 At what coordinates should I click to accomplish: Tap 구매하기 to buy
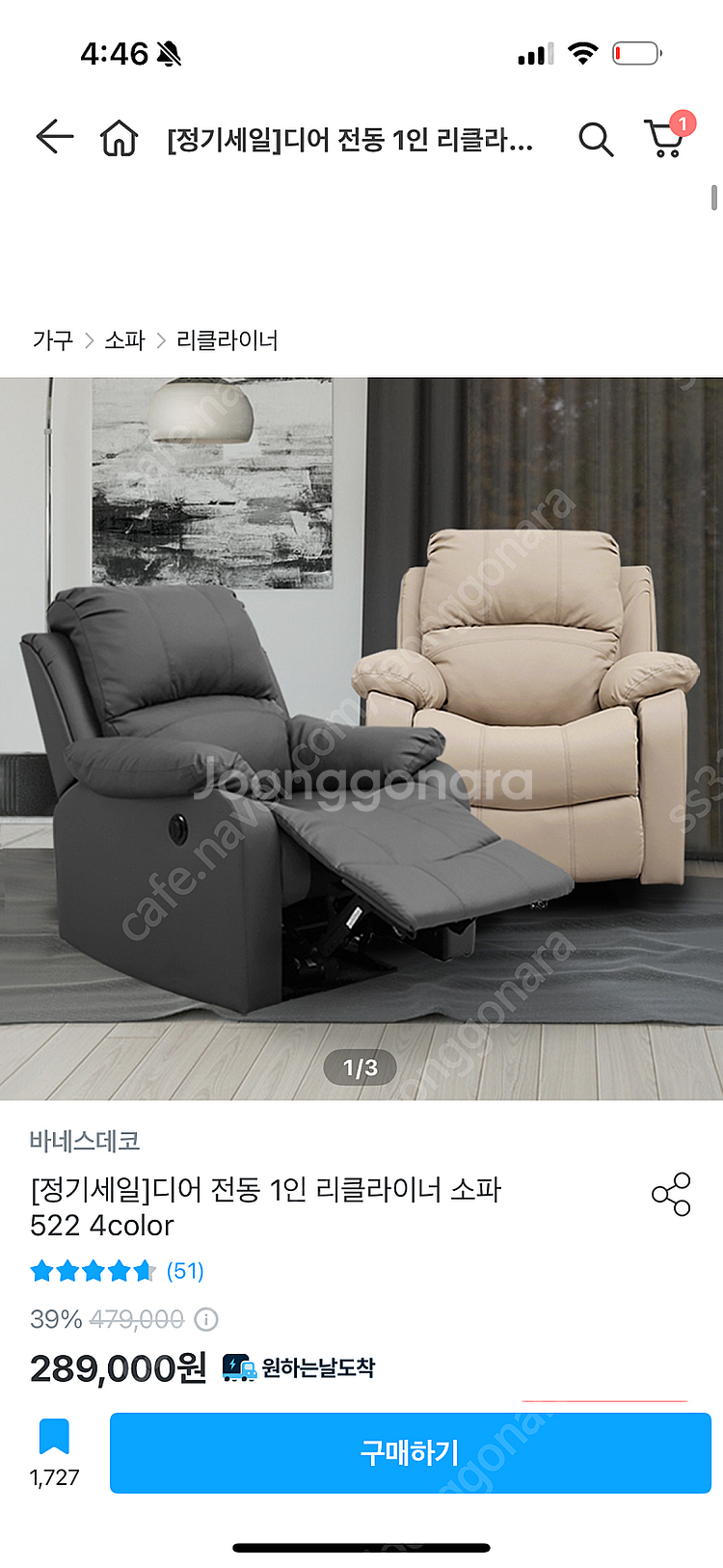click(x=410, y=1452)
